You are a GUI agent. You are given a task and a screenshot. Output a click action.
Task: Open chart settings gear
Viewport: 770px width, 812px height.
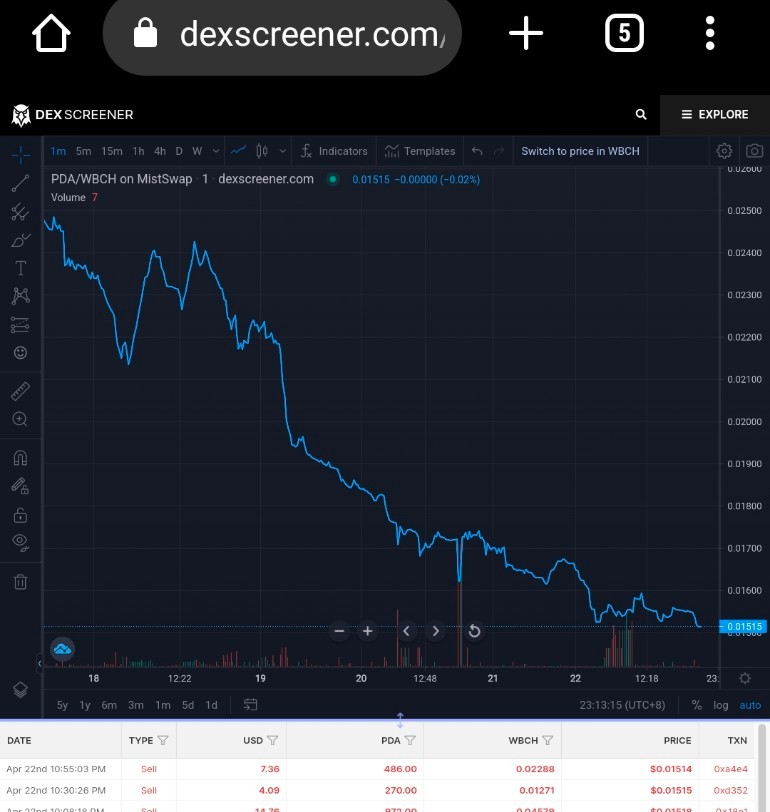(724, 151)
